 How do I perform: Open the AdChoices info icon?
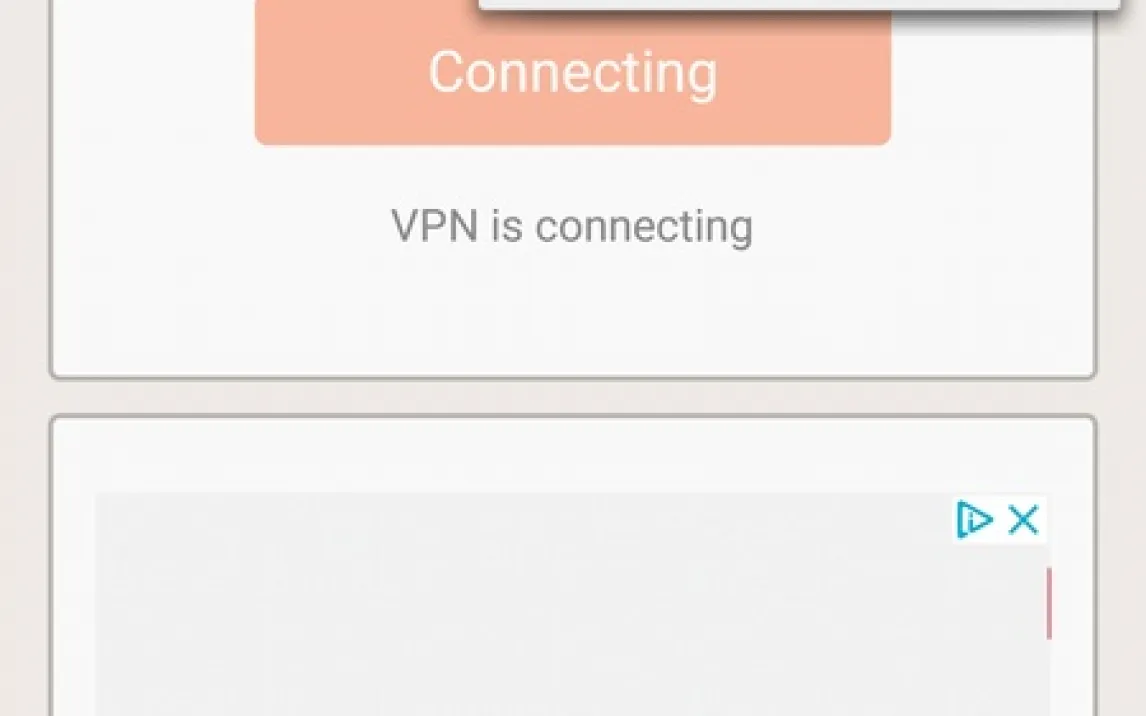974,520
